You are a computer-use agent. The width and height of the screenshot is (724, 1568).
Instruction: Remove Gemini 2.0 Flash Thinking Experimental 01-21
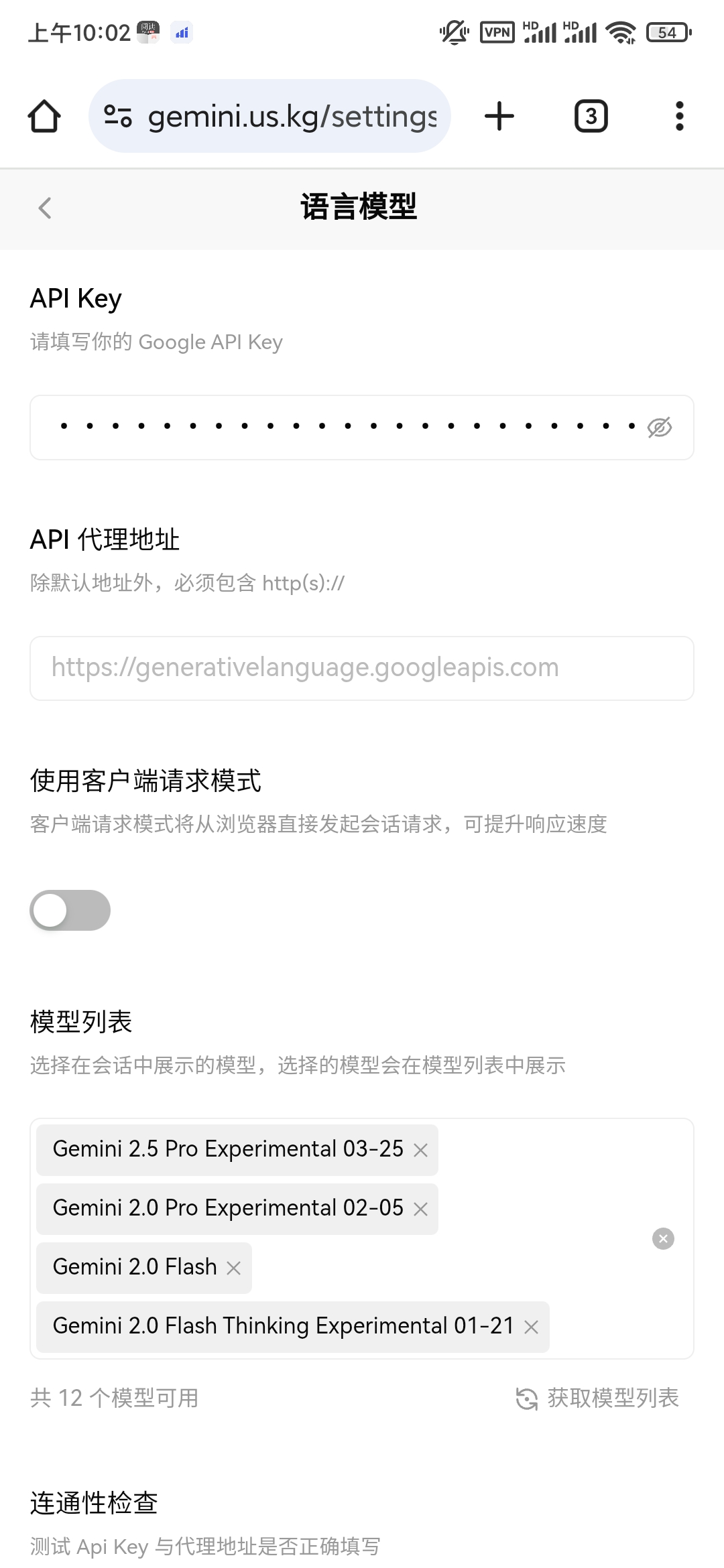532,1327
